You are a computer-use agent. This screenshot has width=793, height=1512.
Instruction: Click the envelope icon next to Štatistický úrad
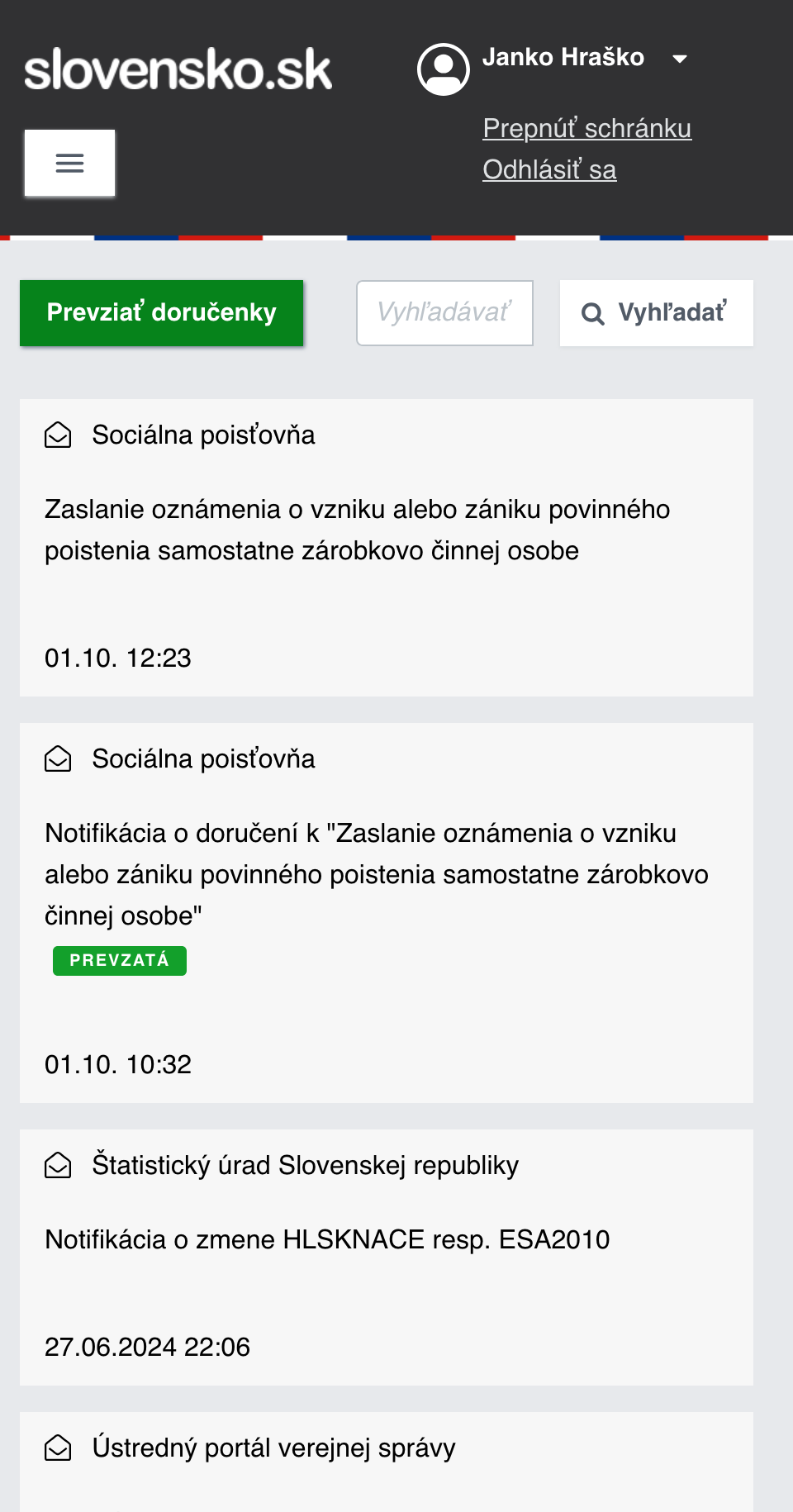pyautogui.click(x=58, y=1165)
